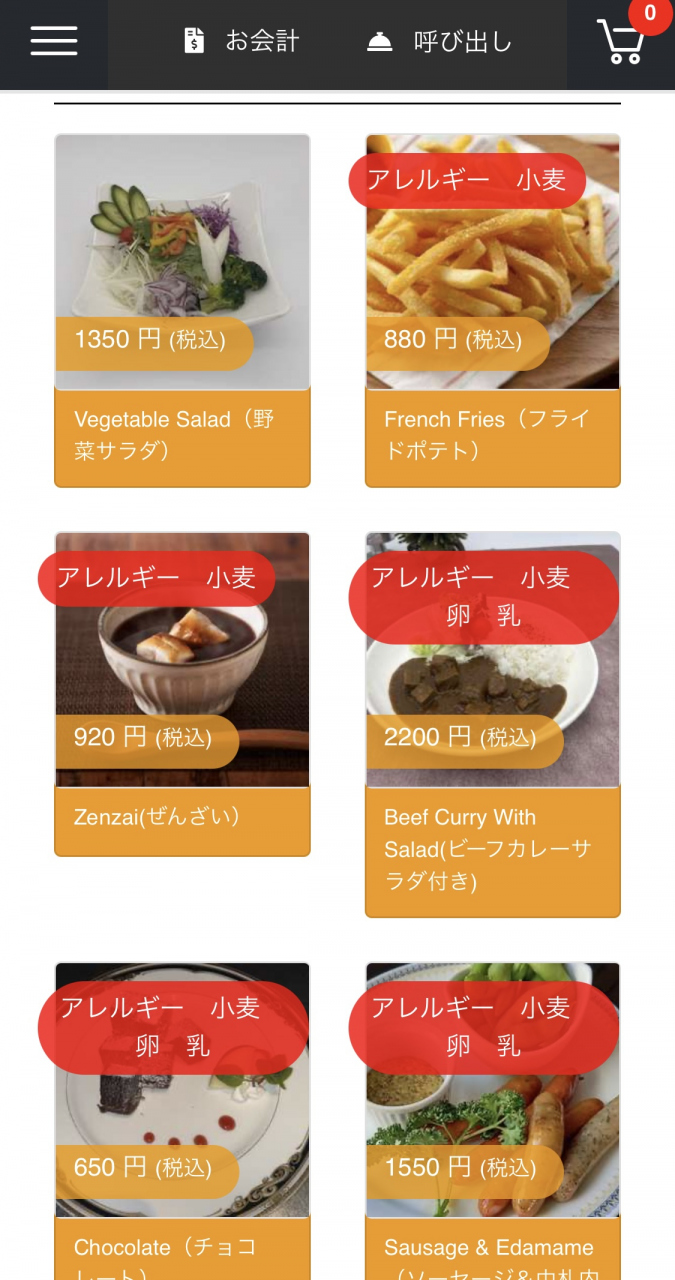Select the Vegetable Salad item
Viewport: 675px width, 1280px height.
click(182, 310)
